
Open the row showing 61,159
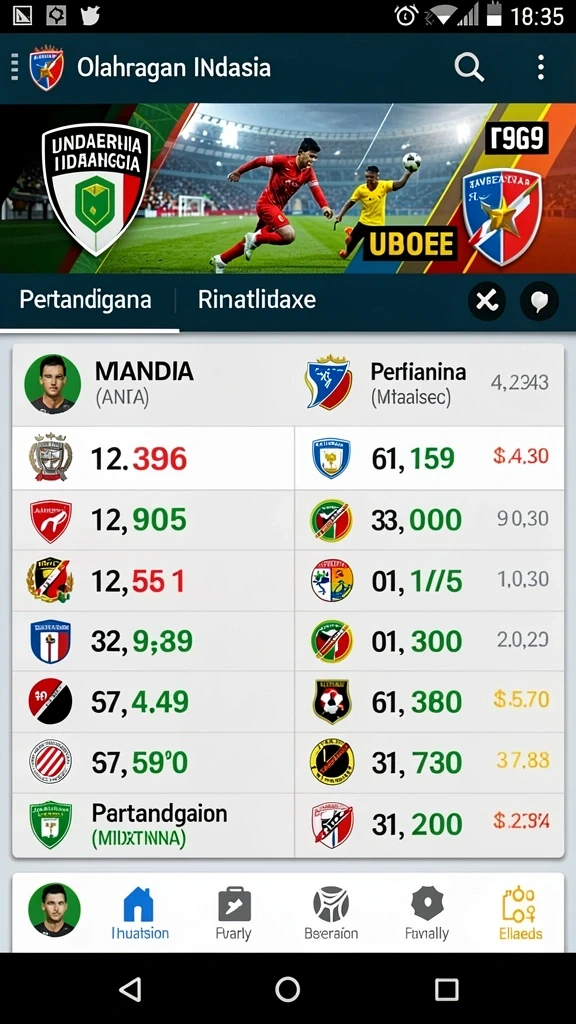(x=429, y=458)
